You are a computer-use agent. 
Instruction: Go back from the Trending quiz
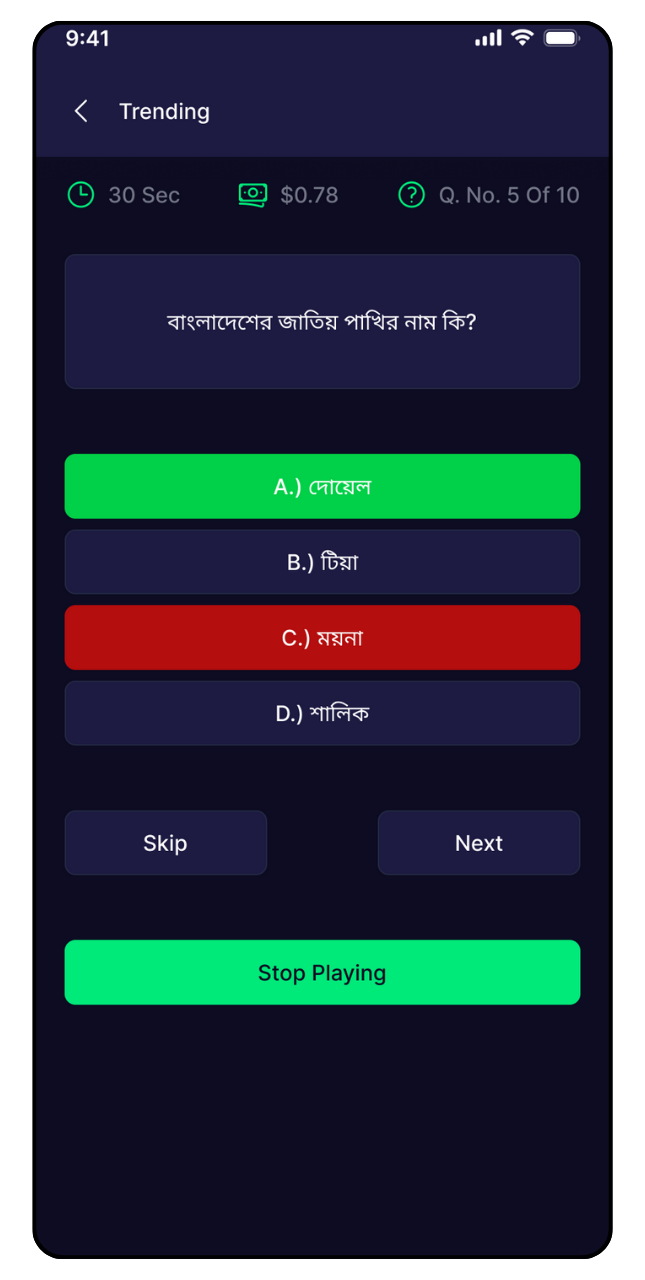(x=81, y=111)
